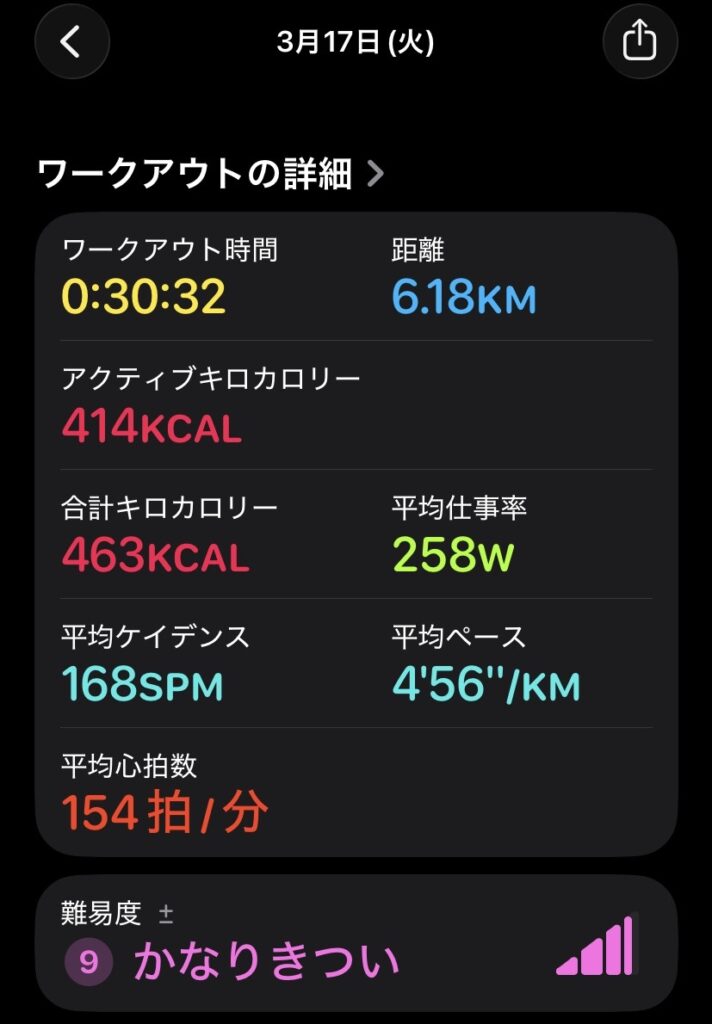Adjust the 難易度 effort rating

click(x=355, y=943)
